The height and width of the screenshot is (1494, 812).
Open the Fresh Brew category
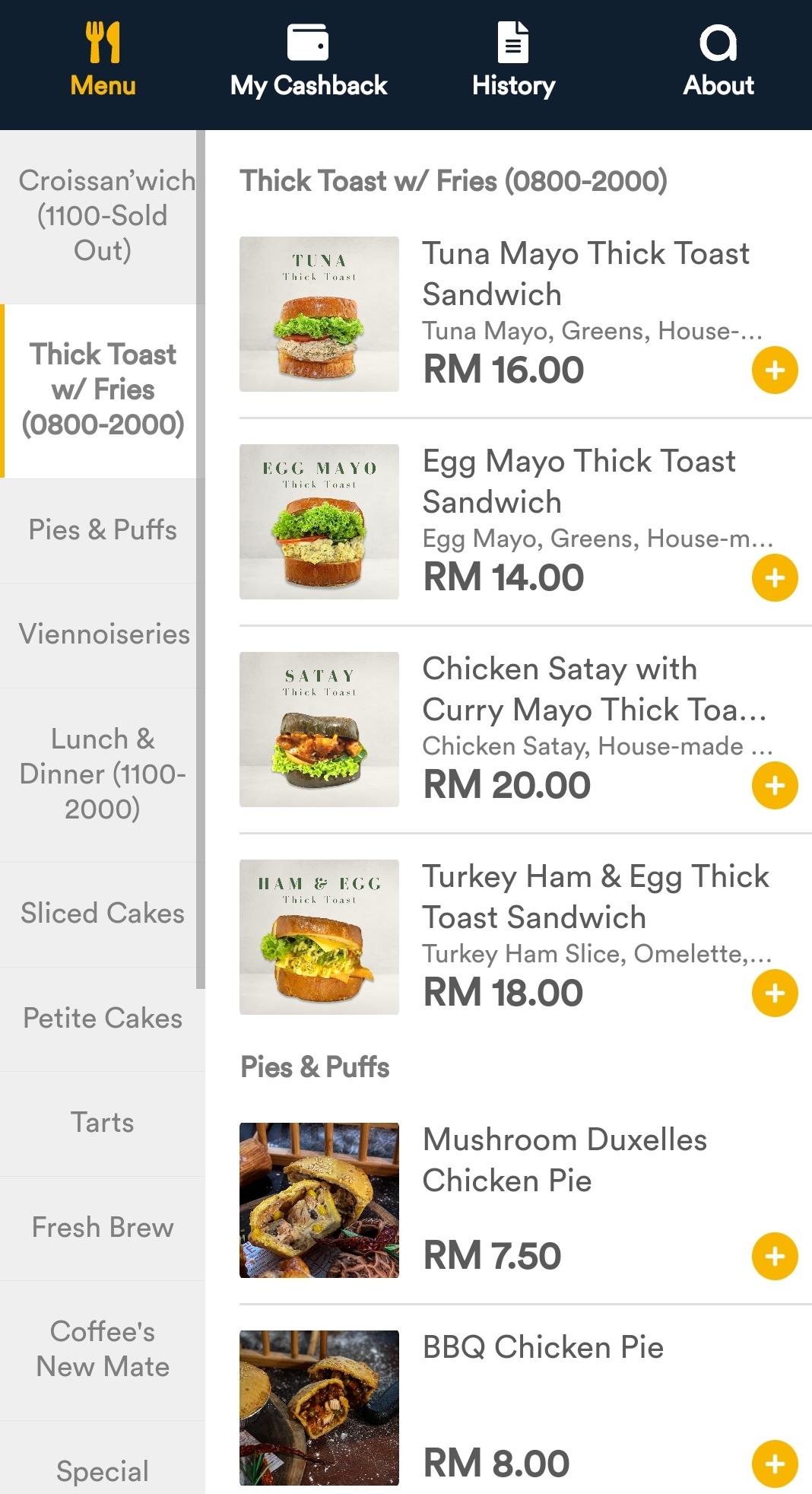coord(103,1228)
